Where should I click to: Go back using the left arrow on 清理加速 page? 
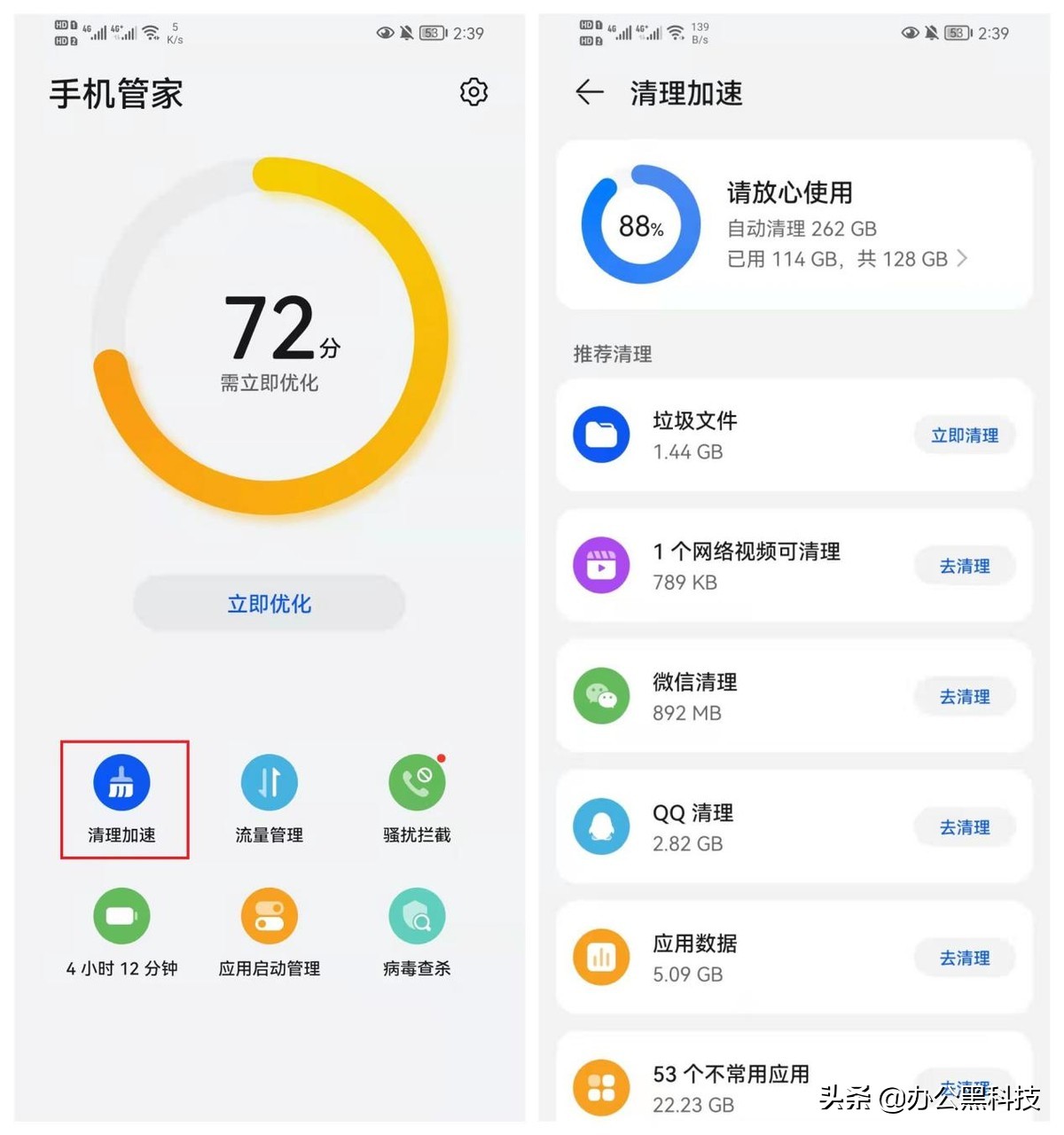click(591, 93)
